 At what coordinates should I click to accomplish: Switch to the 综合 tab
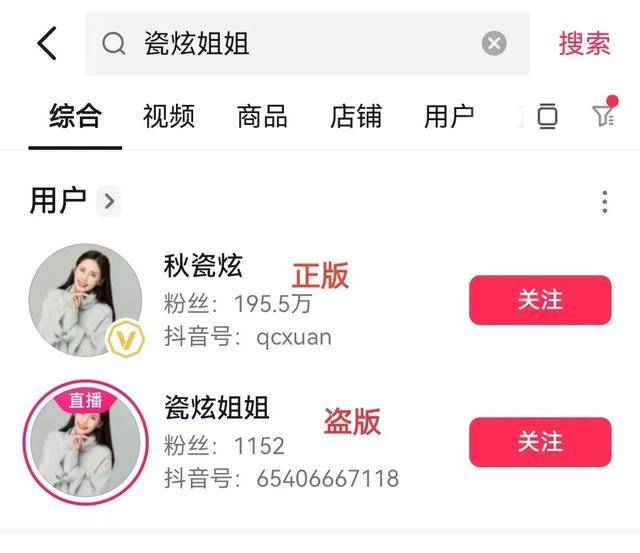[75, 116]
